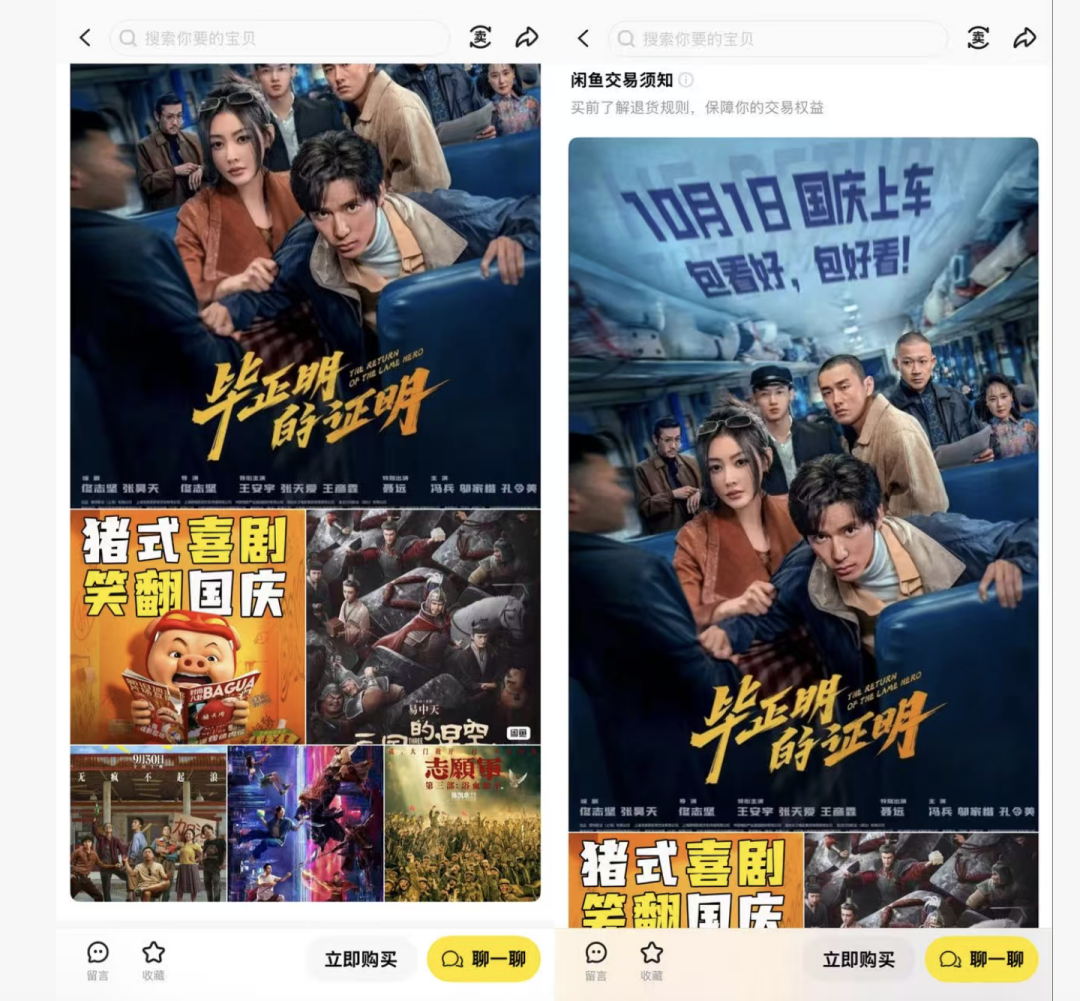This screenshot has height=1001, width=1080.
Task: Tap 立即购买 below the 志愿军 poster collage
Action: point(360,959)
